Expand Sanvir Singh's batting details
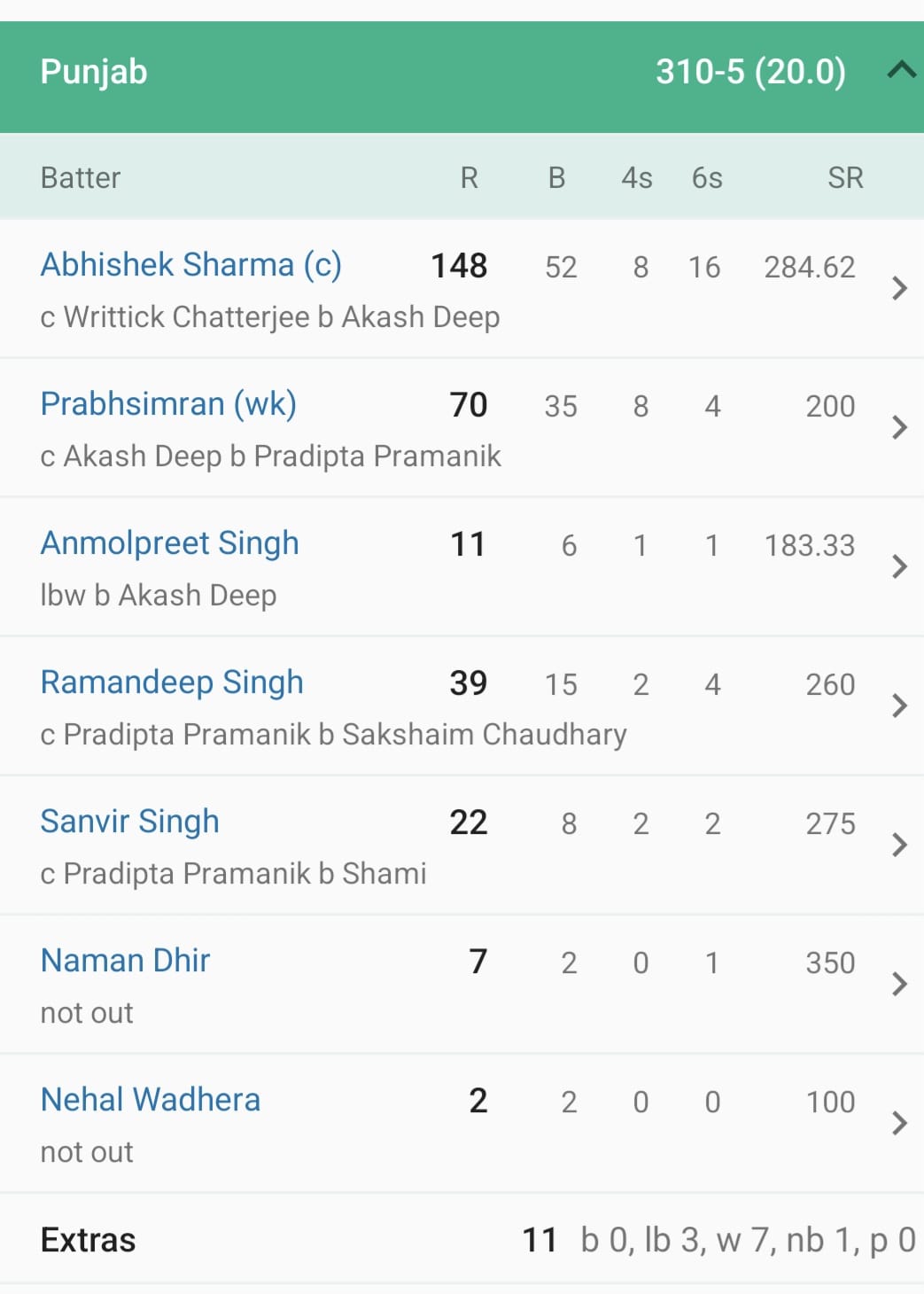This screenshot has height=1294, width=924. [x=902, y=845]
